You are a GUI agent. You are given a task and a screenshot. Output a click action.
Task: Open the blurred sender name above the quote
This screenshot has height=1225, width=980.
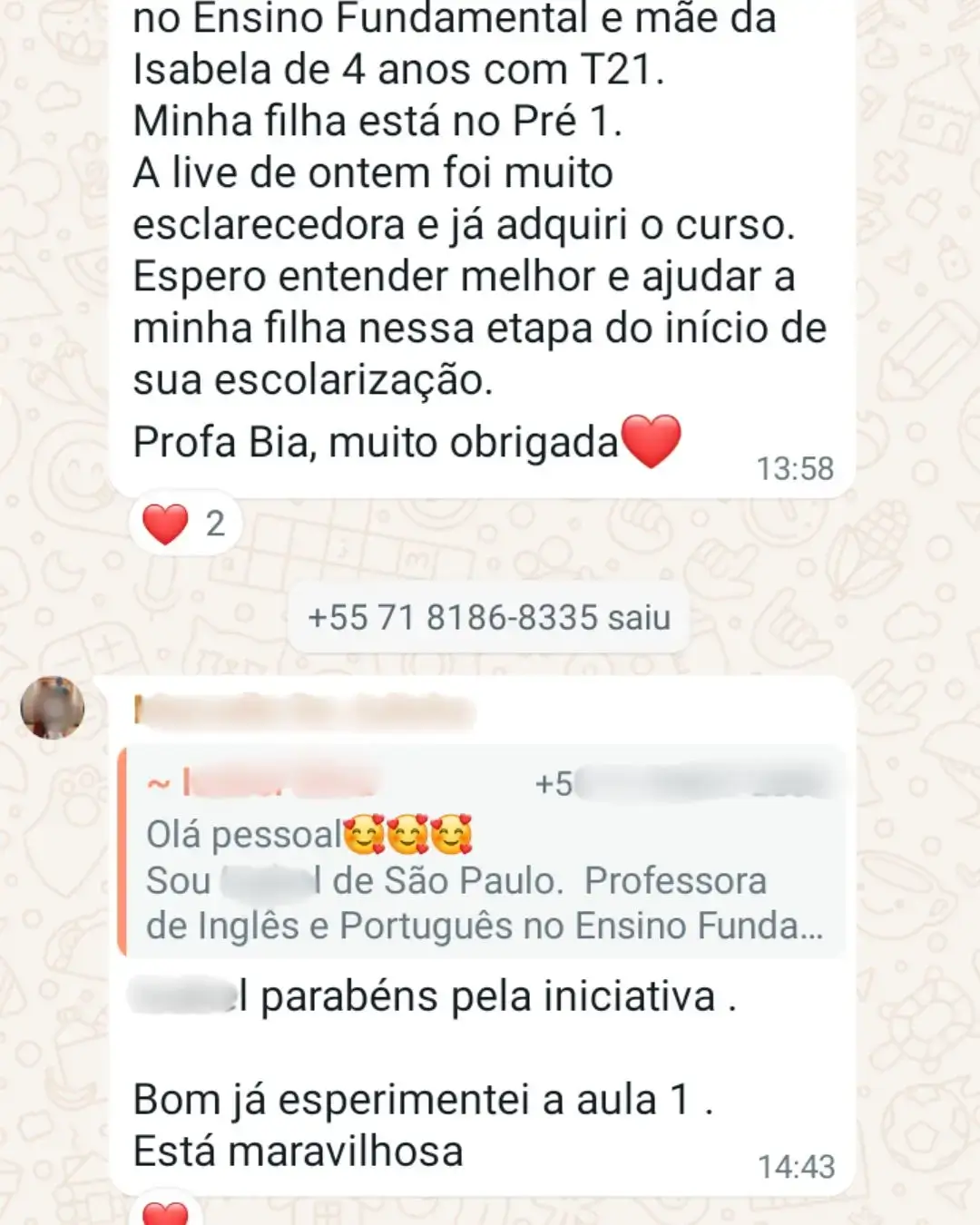(x=304, y=711)
